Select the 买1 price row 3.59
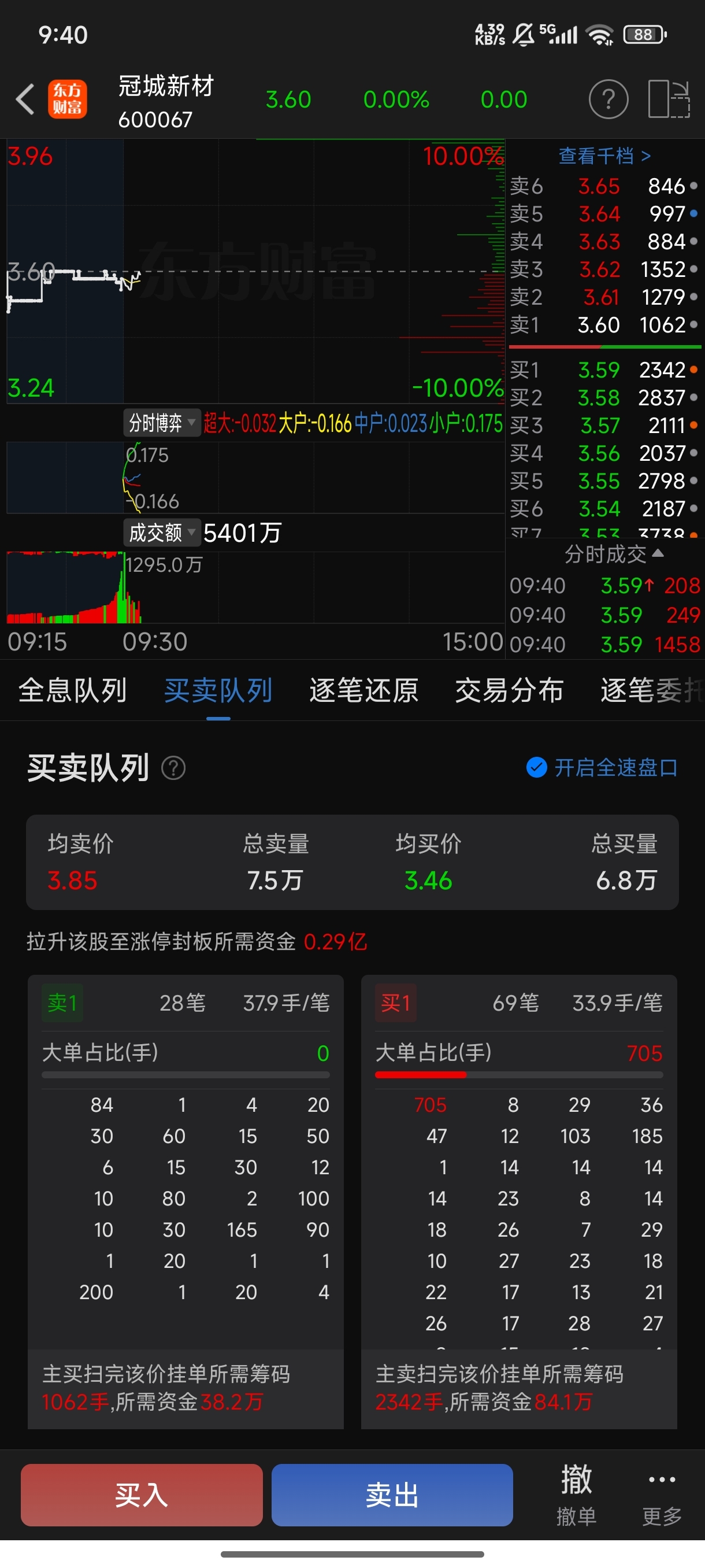Screen dimensions: 705x1568 click(x=604, y=370)
